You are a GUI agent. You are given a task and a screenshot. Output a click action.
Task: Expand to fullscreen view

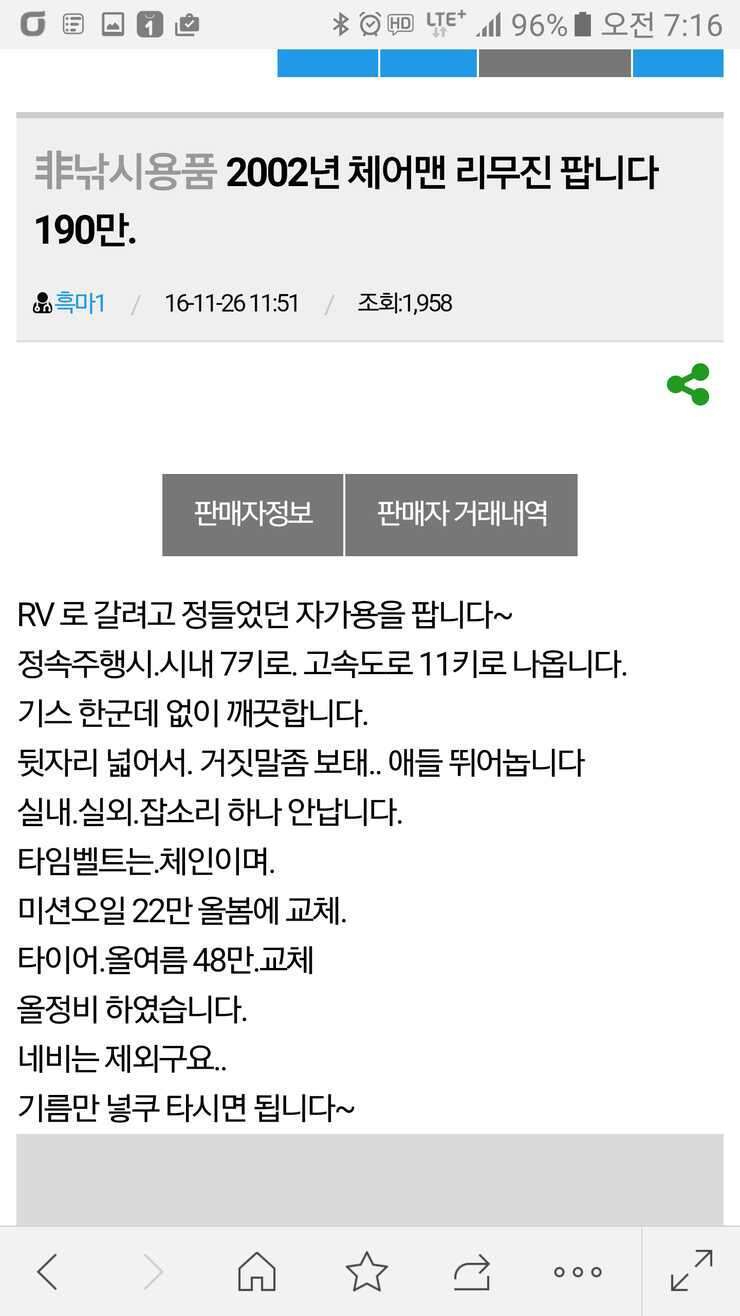pyautogui.click(x=691, y=1270)
